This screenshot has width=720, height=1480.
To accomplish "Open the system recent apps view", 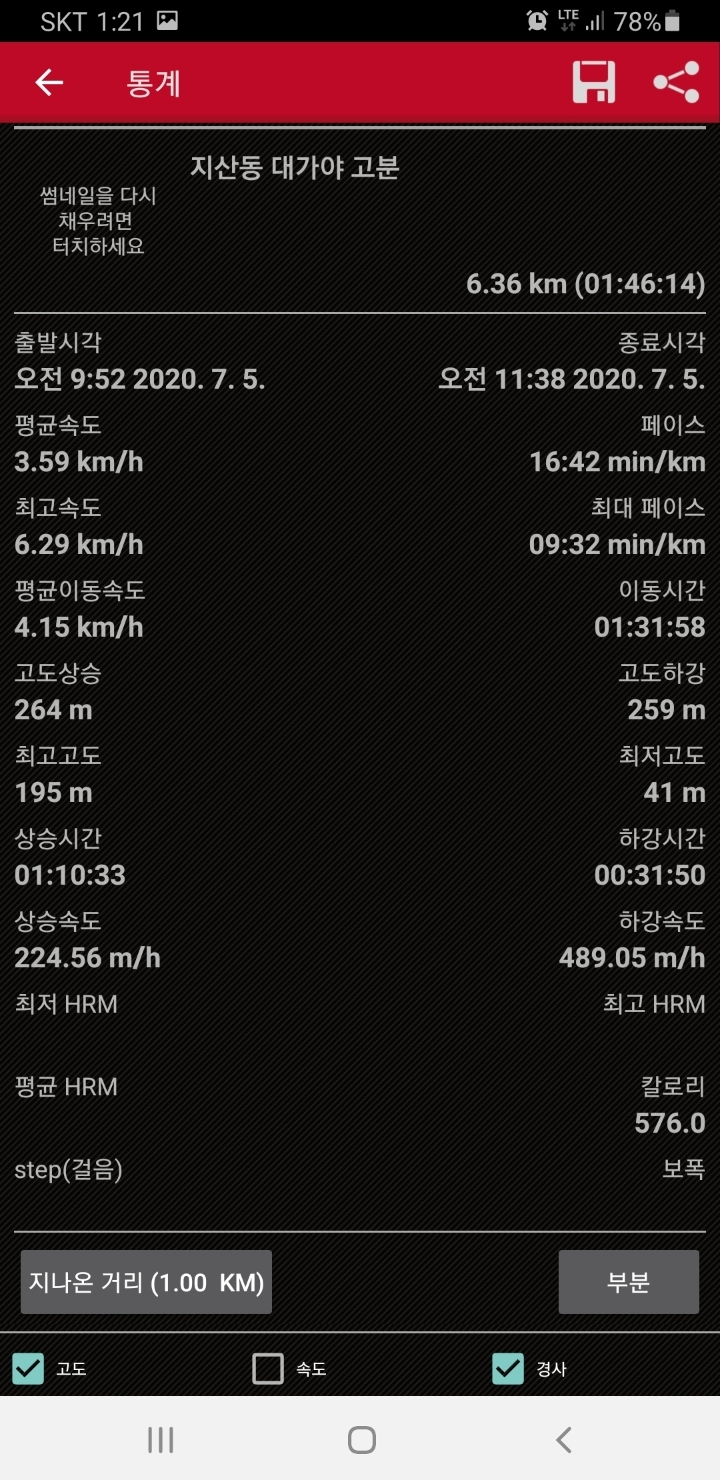I will tap(160, 1440).
